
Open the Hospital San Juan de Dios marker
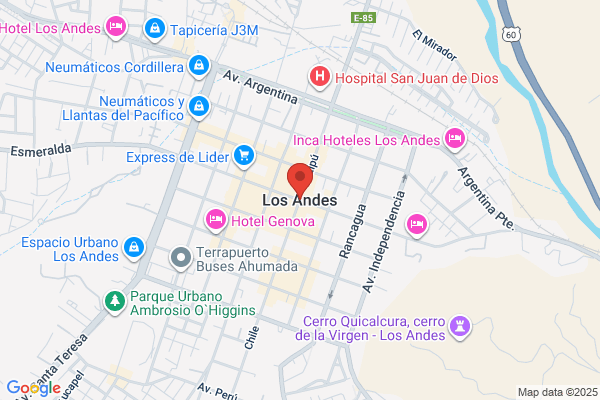pos(320,77)
